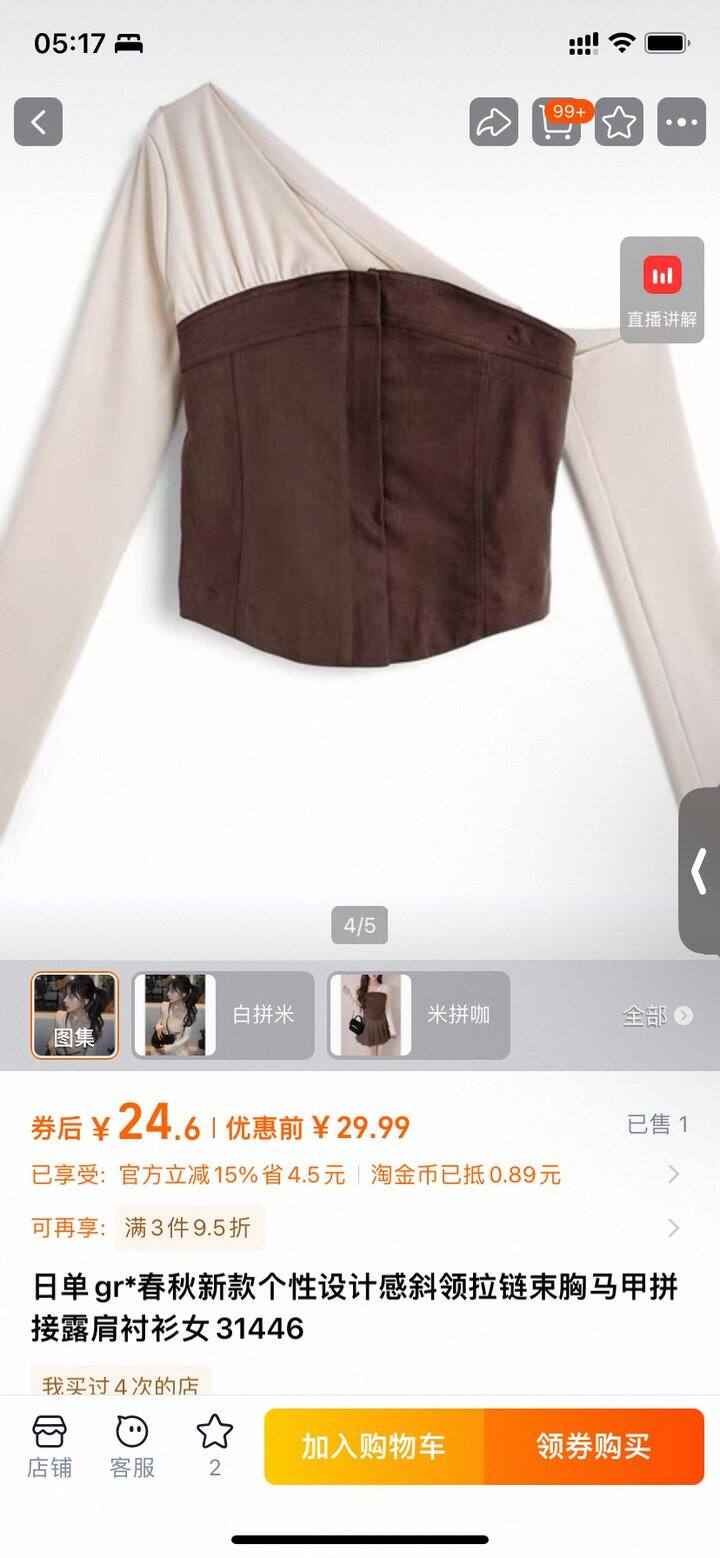
Task: View 全部 all style options
Action: pos(656,1016)
